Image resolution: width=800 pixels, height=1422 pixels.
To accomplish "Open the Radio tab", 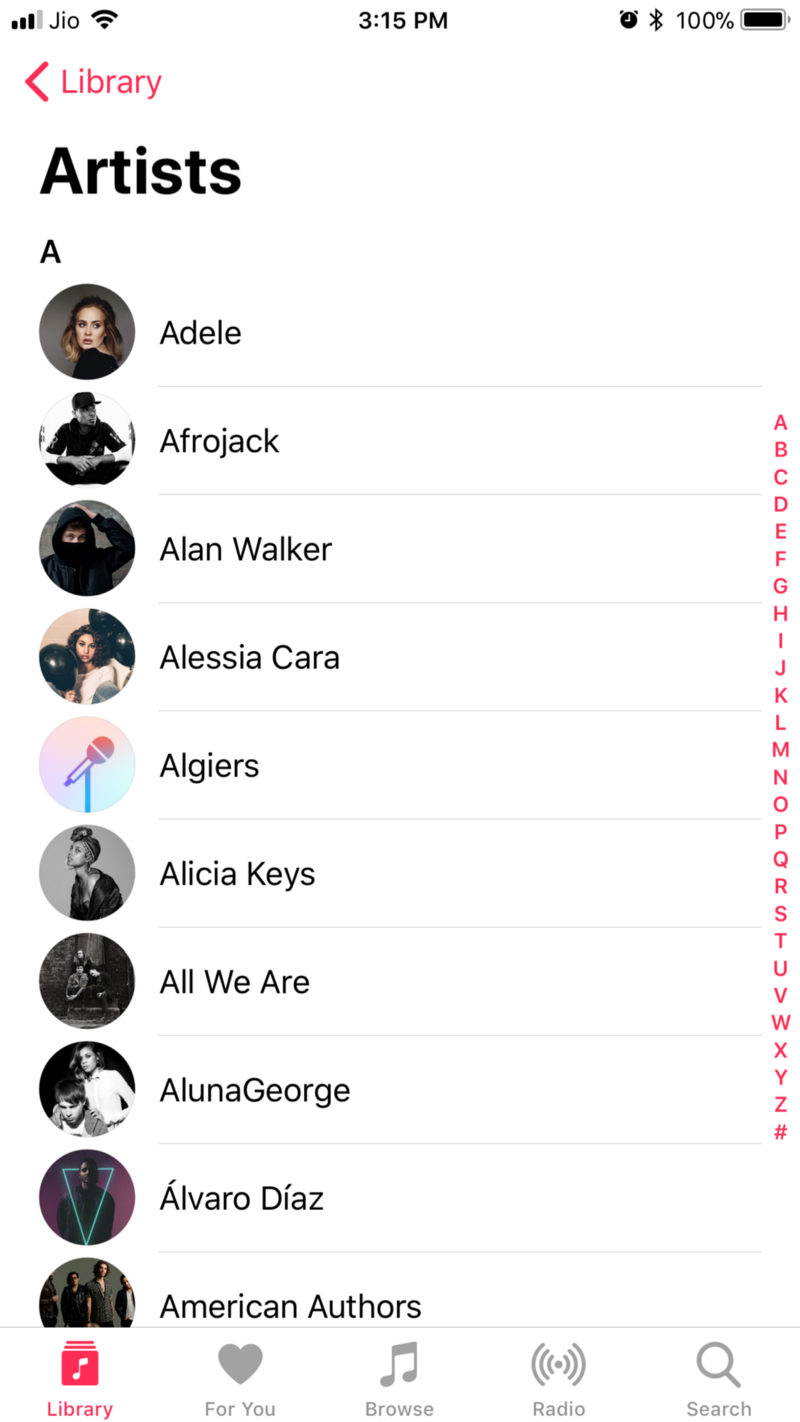I will pos(558,1380).
